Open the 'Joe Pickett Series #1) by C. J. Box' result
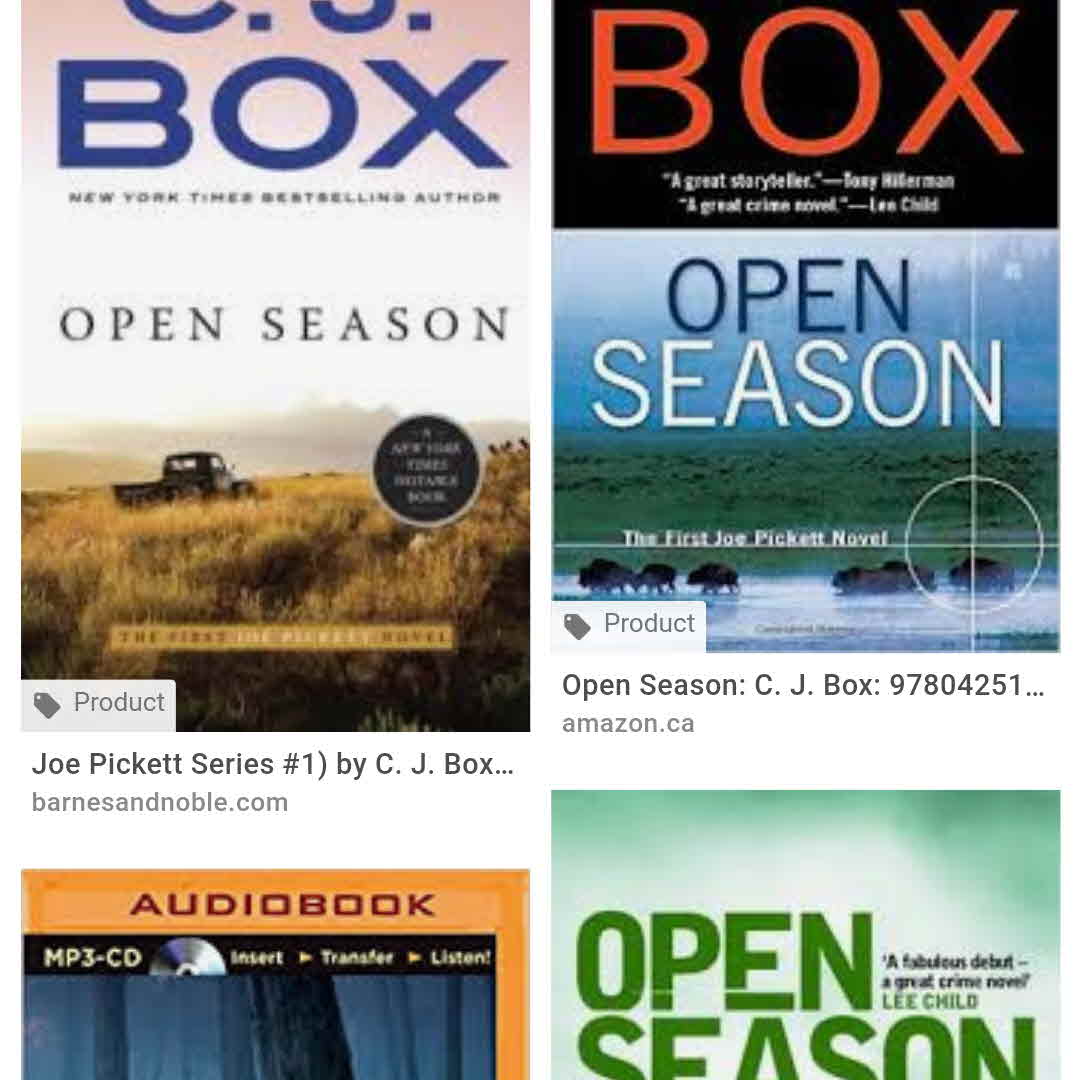 tap(272, 764)
